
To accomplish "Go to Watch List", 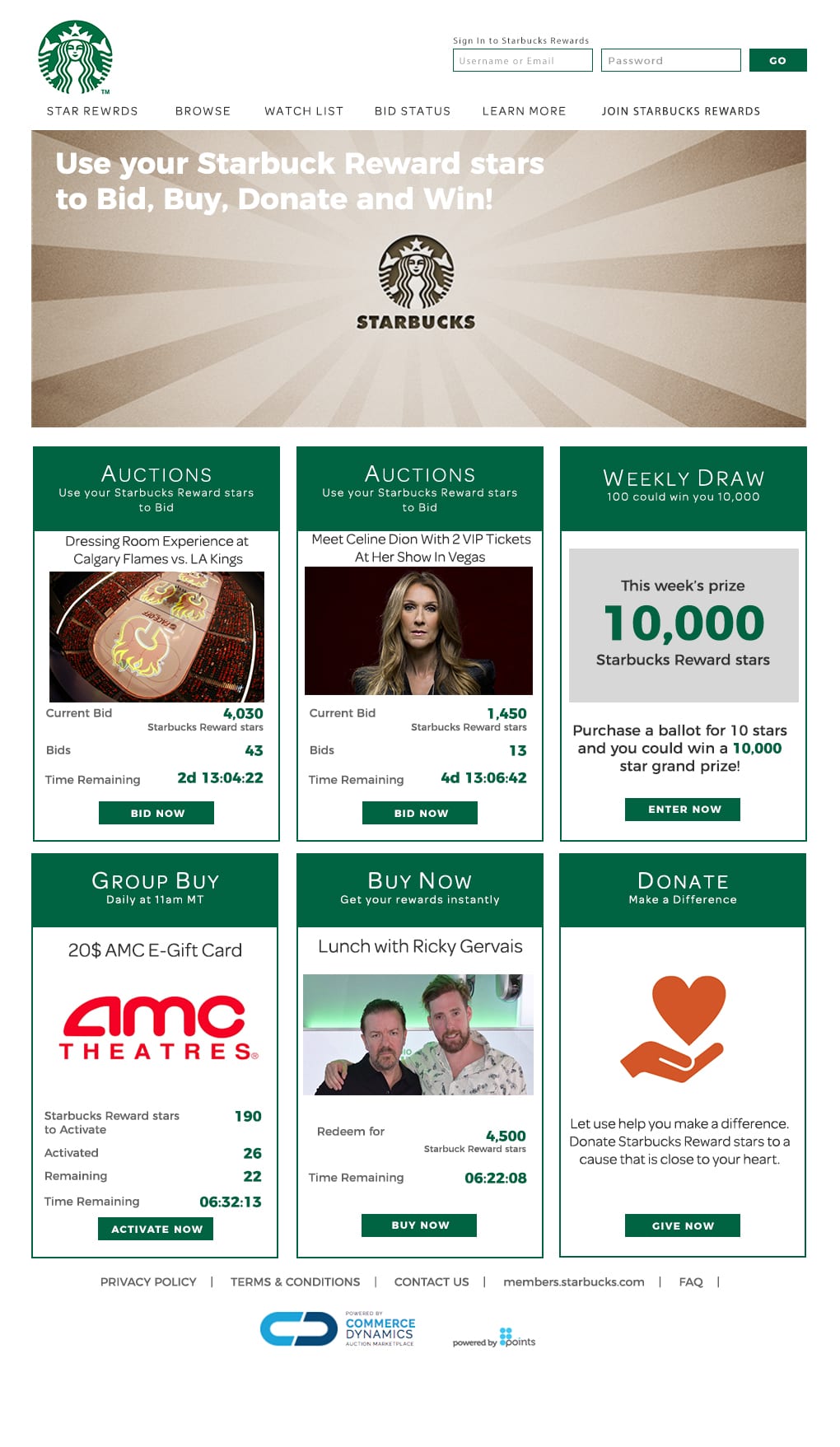I will [x=304, y=111].
